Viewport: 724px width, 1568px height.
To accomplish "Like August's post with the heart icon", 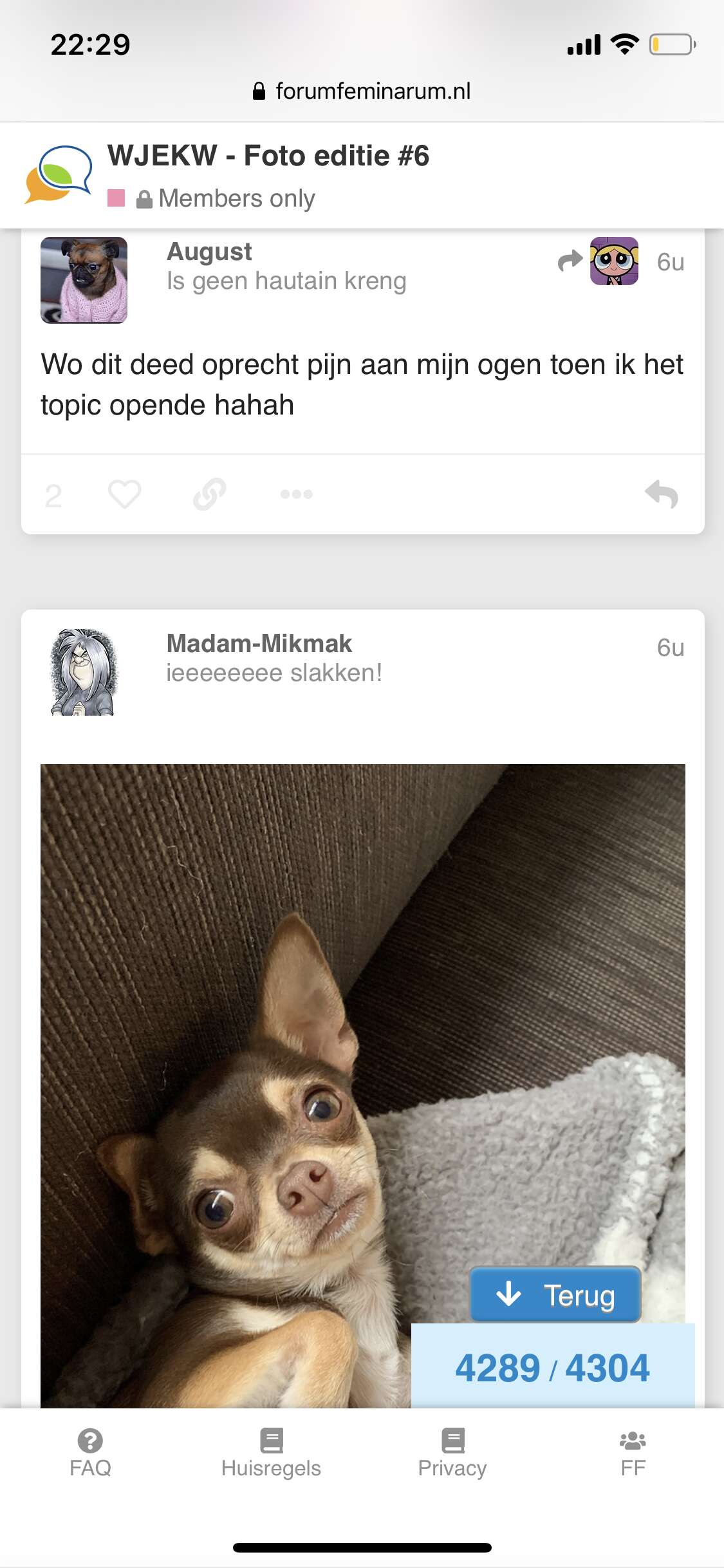I will click(124, 494).
